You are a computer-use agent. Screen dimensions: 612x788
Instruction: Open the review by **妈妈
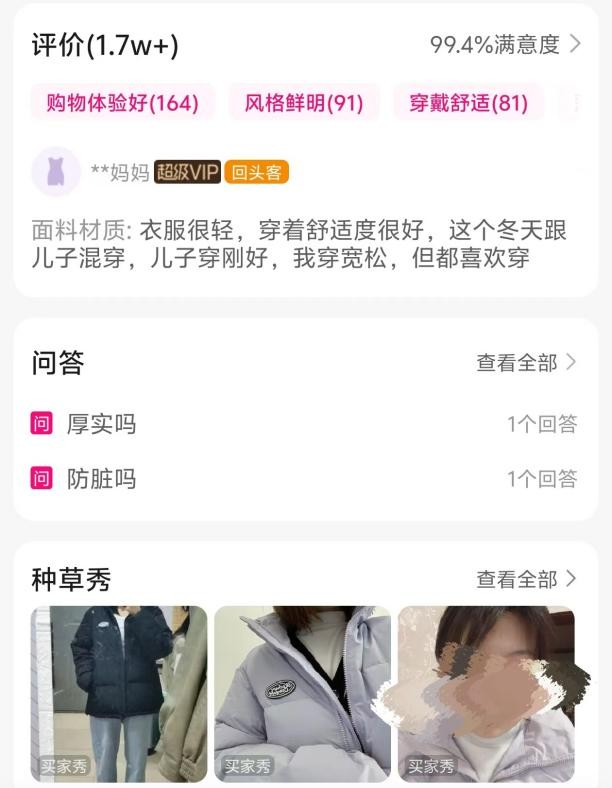pos(299,244)
